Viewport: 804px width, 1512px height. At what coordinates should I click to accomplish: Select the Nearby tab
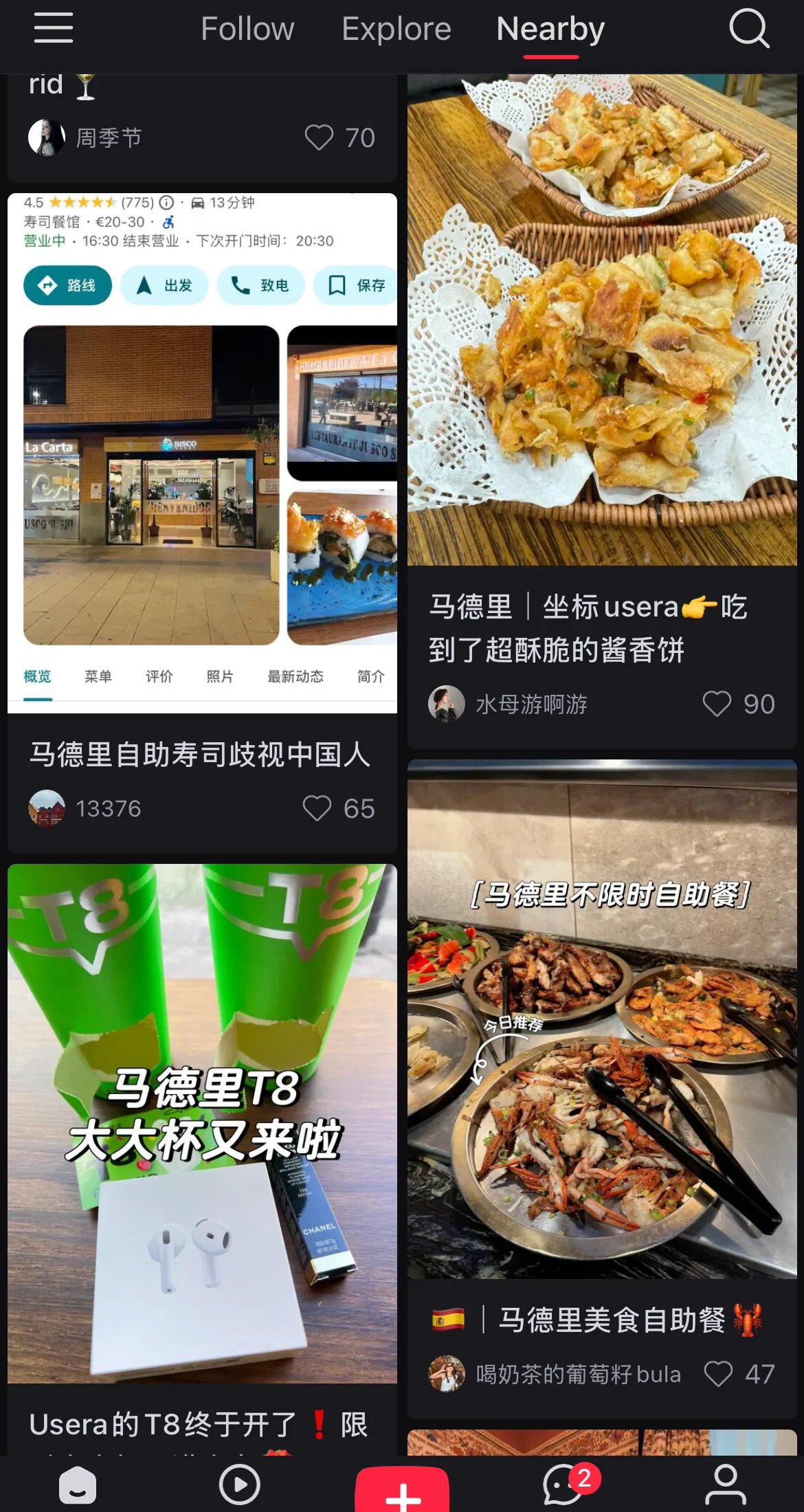(550, 29)
